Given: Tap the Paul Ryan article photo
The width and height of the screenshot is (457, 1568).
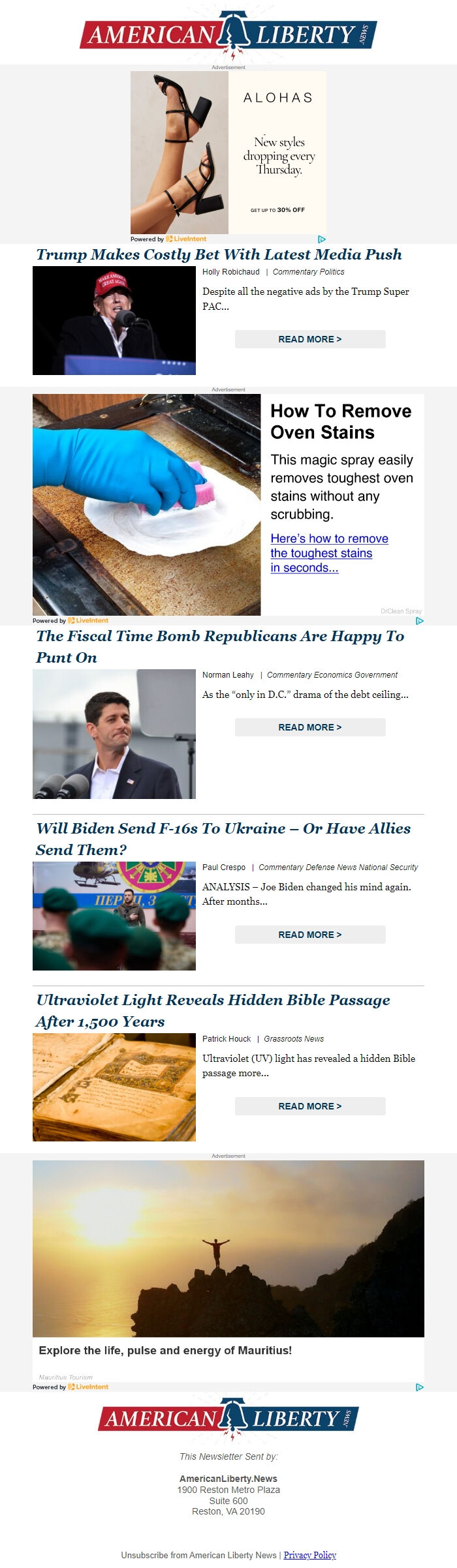Looking at the screenshot, I should coord(114,734).
